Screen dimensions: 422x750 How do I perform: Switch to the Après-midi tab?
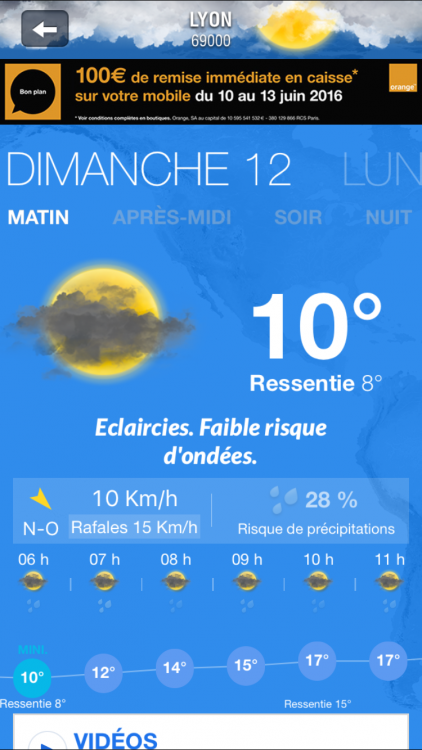pos(172,218)
